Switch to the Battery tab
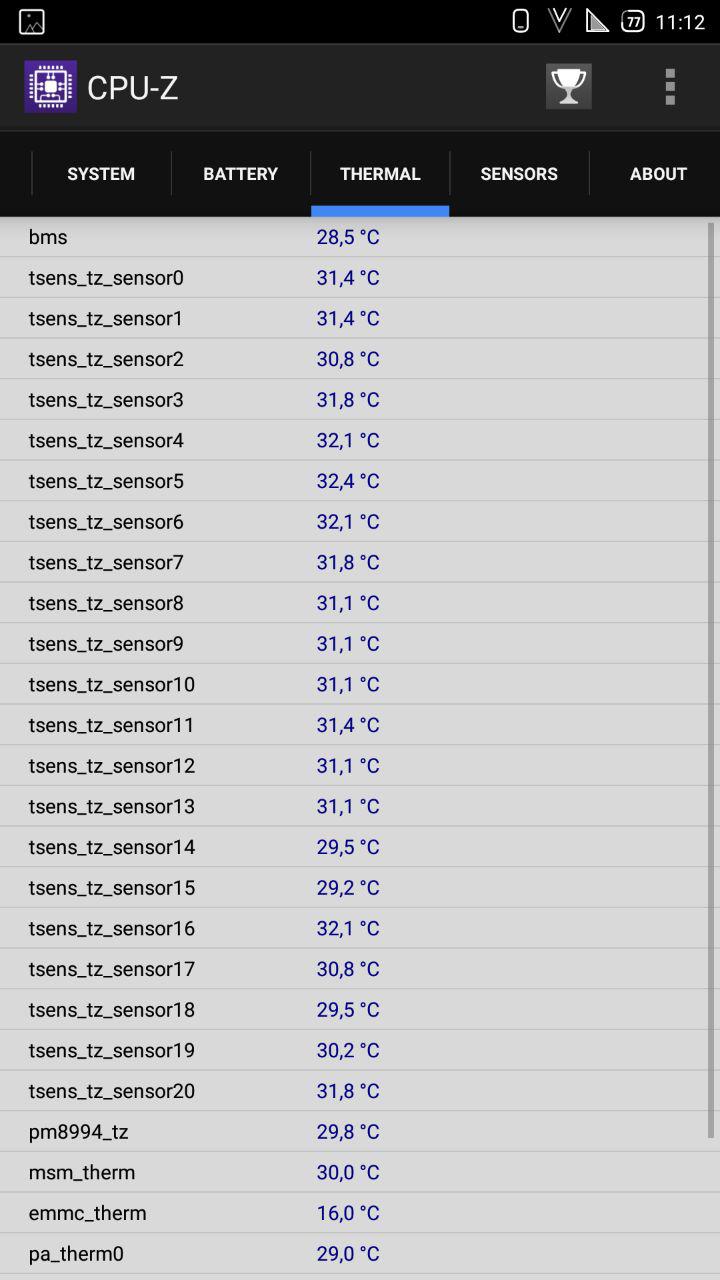 [x=240, y=174]
